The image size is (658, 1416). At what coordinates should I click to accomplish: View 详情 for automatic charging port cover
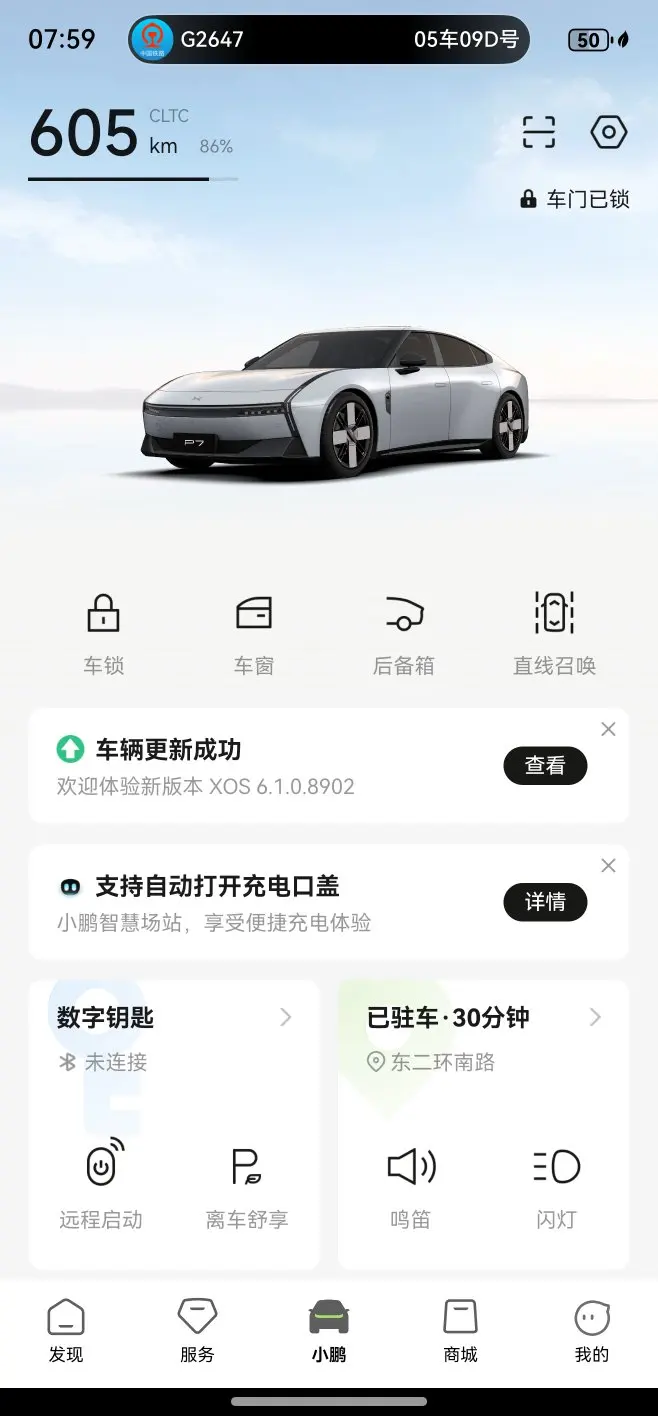(x=545, y=902)
